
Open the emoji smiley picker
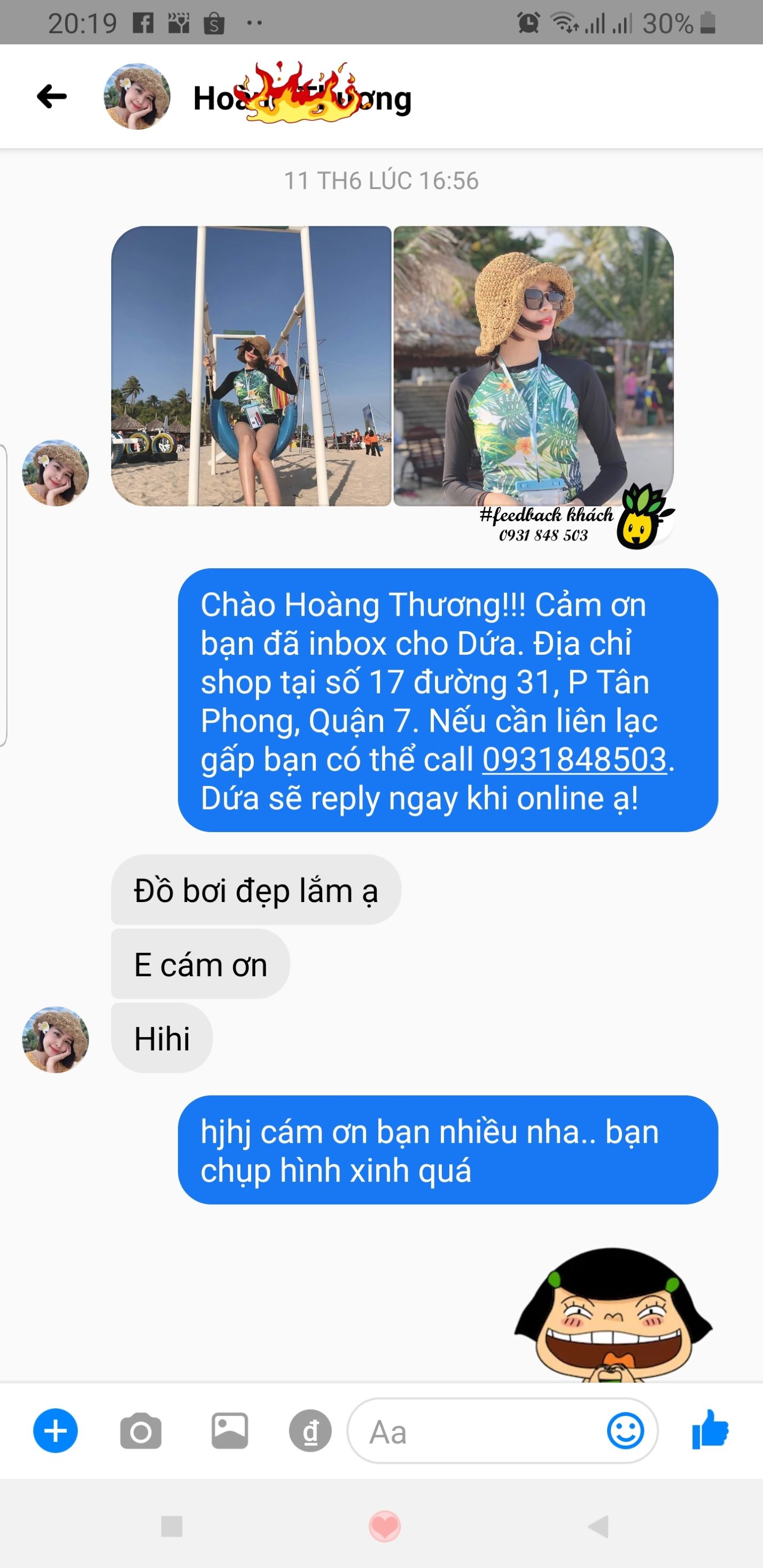pos(625,1430)
